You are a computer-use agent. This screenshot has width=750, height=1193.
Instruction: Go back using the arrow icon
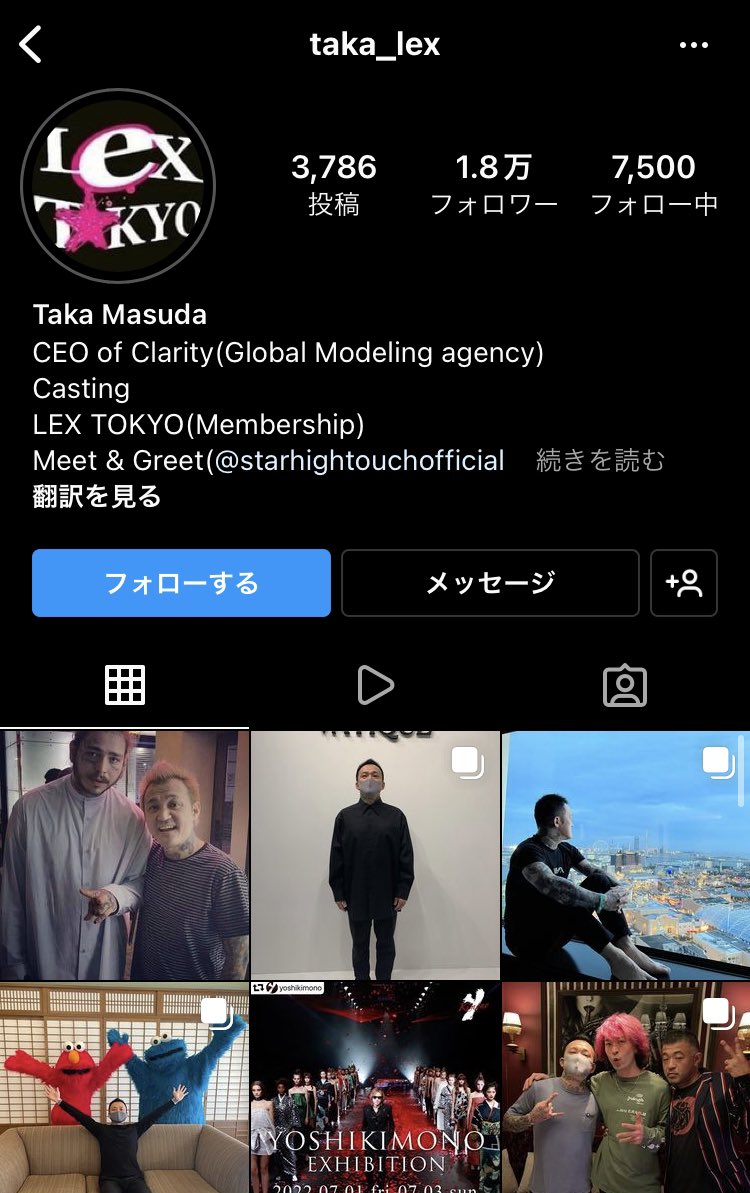pyautogui.click(x=32, y=45)
